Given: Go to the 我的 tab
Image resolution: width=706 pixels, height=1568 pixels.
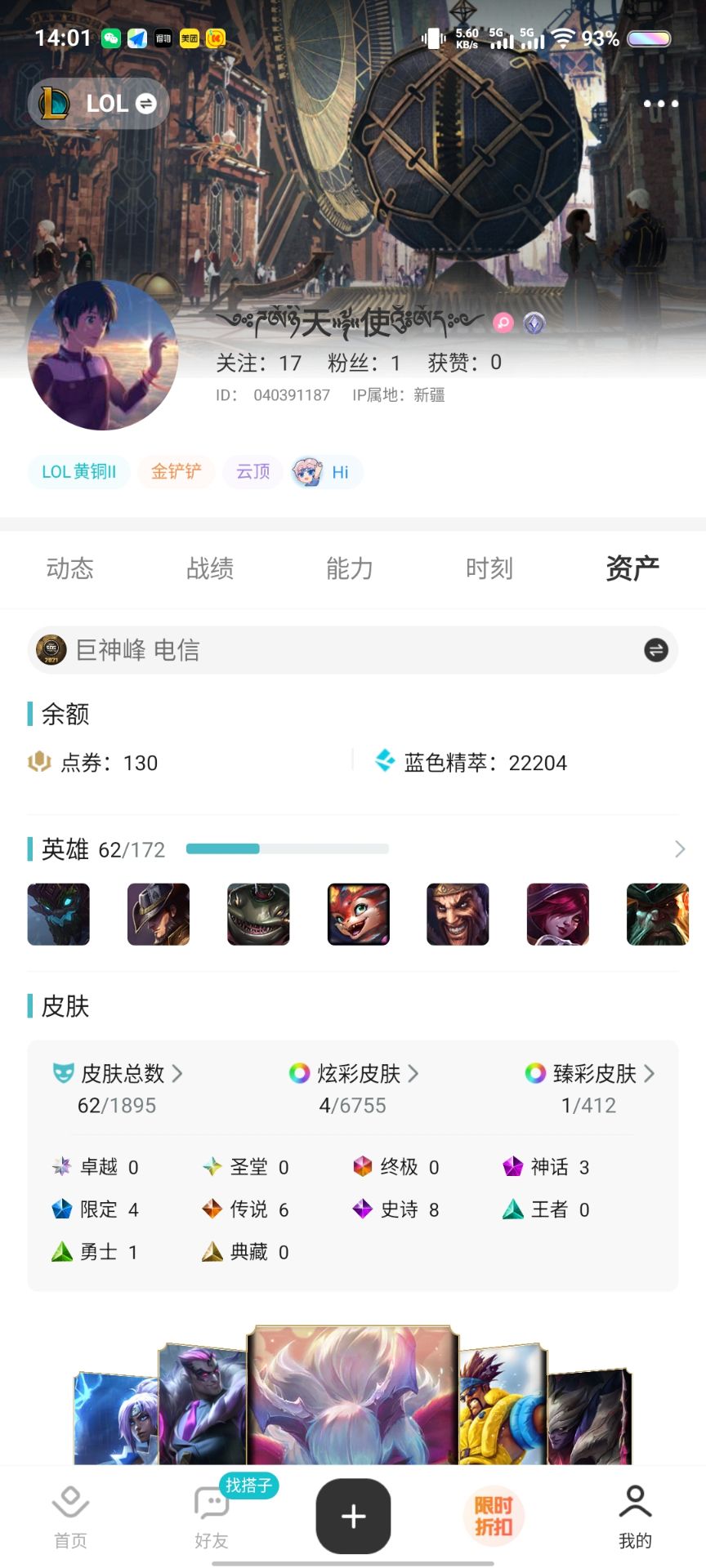Looking at the screenshot, I should pos(635,1517).
